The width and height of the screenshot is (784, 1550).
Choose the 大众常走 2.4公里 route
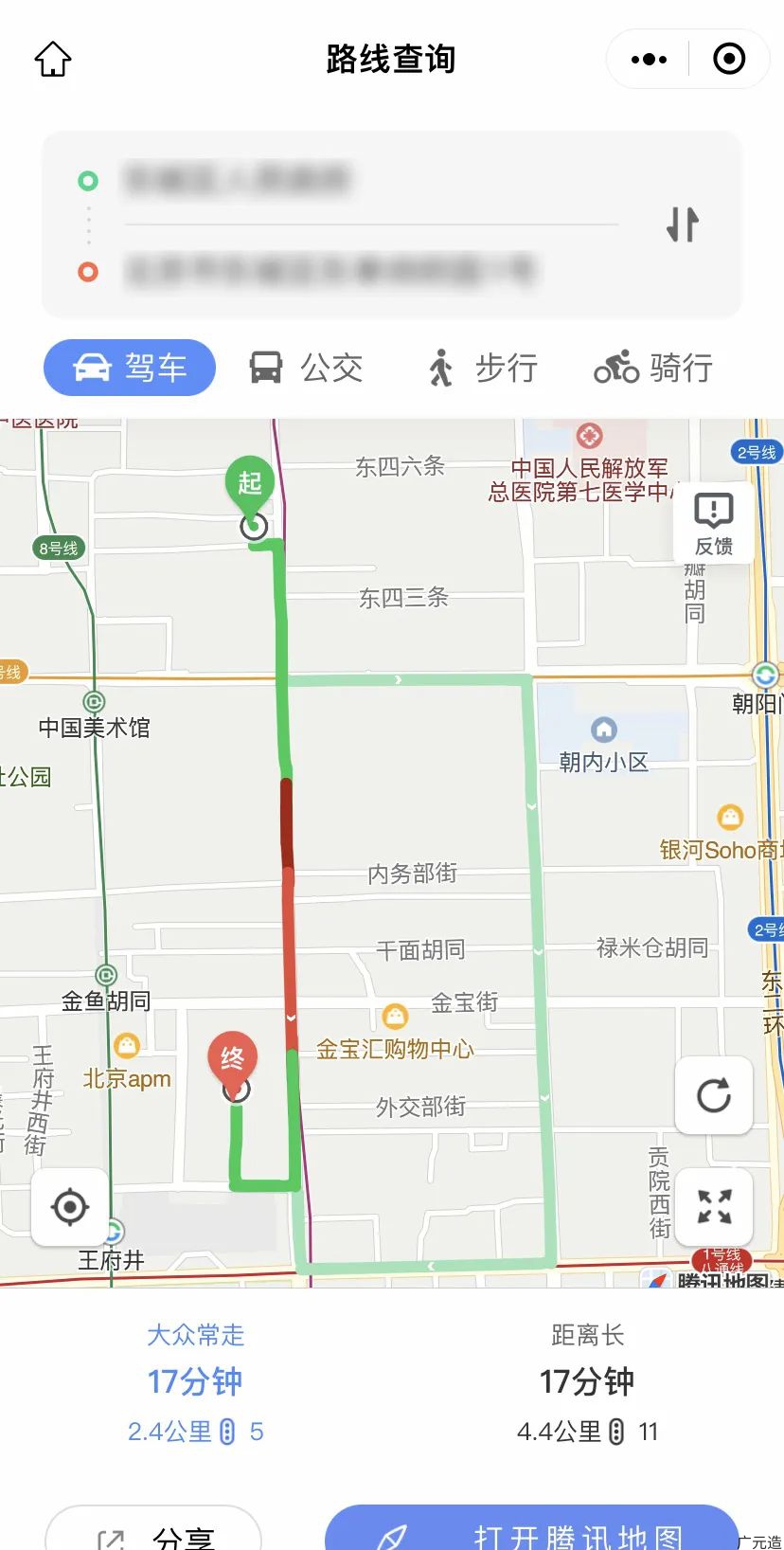coord(195,1383)
